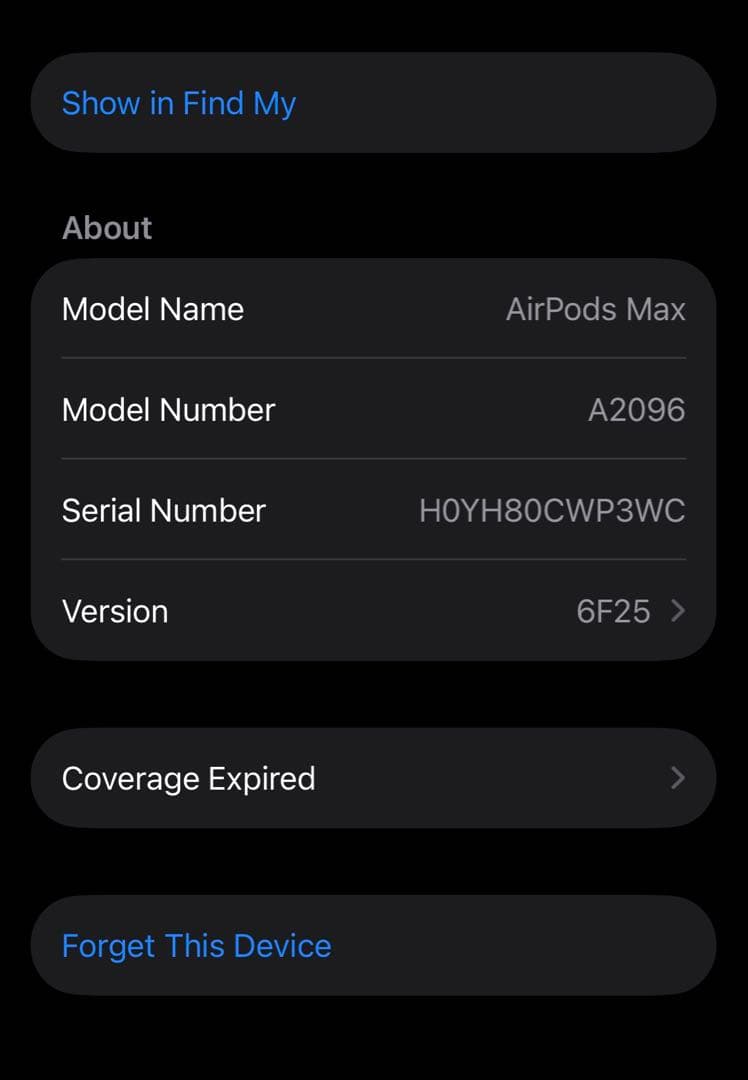Open coverage information from the Coverage Expired entry
This screenshot has width=748, height=1080.
[x=373, y=777]
